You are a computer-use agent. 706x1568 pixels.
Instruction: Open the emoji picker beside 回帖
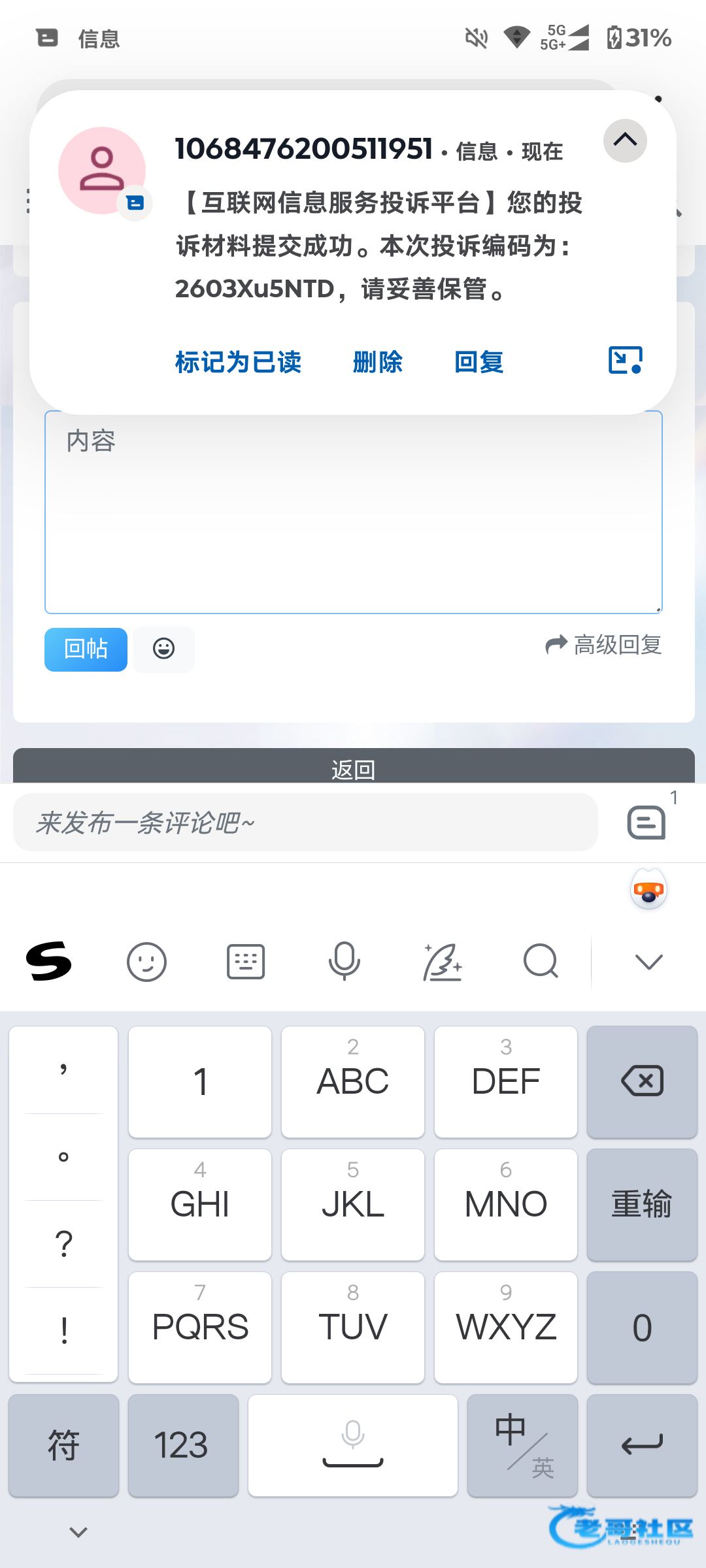coord(163,649)
